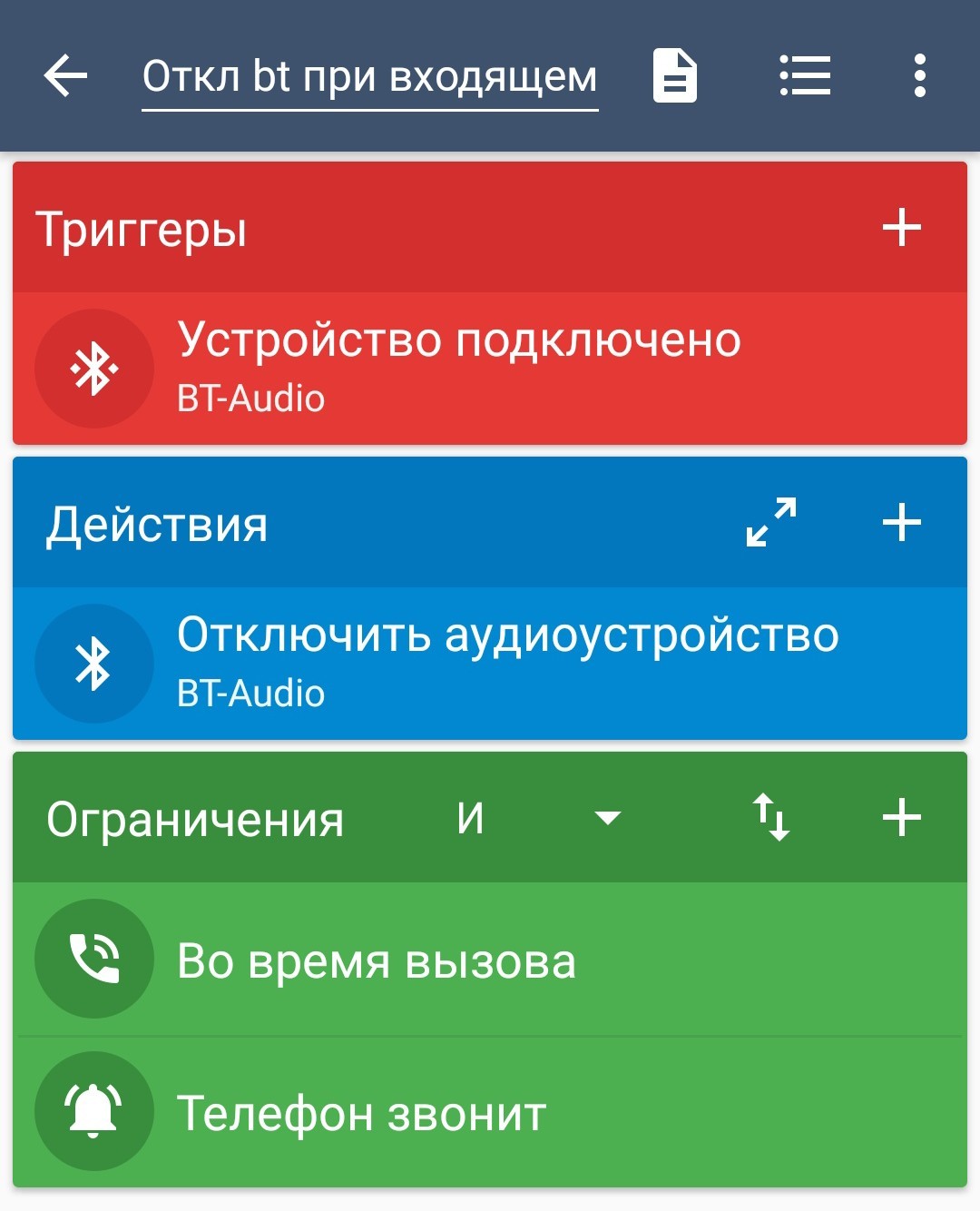980x1211 pixels.
Task: Open constraint Во время вызова
Action: (x=490, y=960)
